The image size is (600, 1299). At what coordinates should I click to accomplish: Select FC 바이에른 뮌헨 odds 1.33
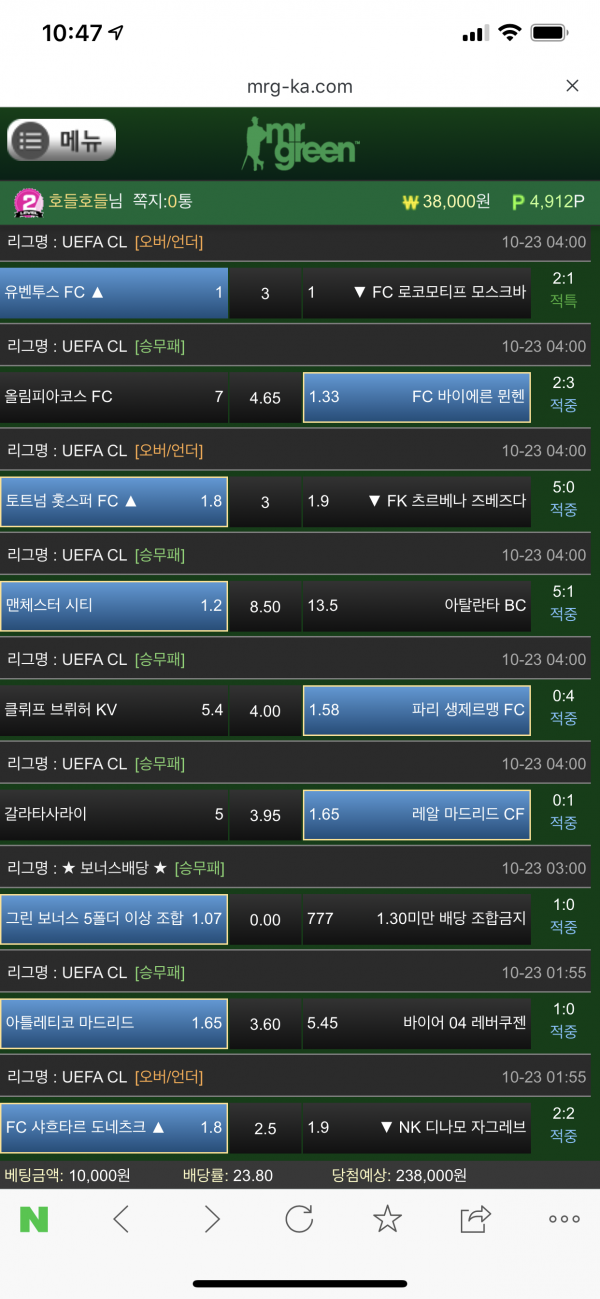coord(416,397)
